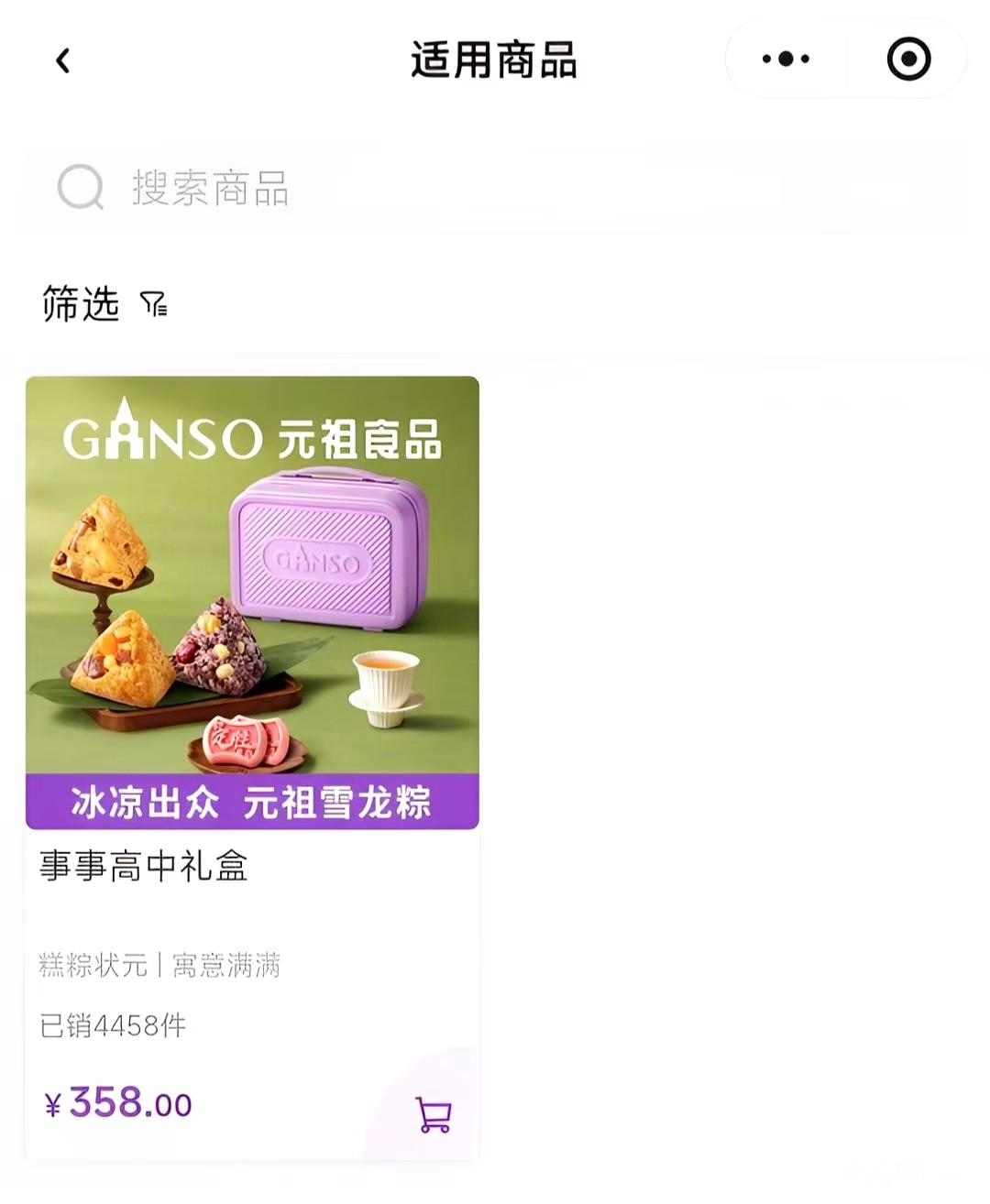
Task: Open the mini program more-options menu
Action: pos(786,60)
